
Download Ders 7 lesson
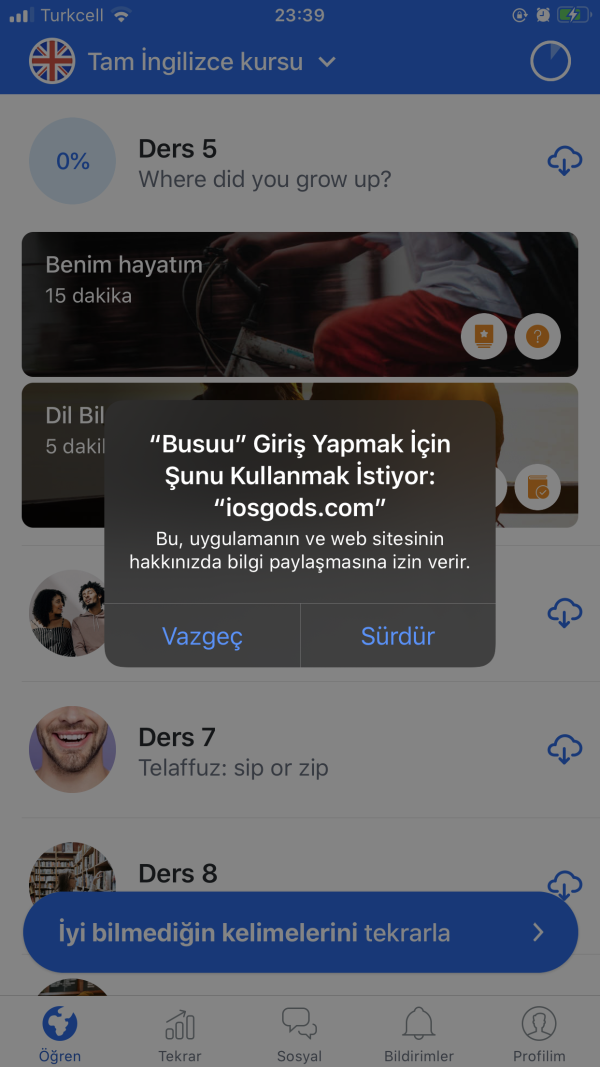[x=565, y=749]
